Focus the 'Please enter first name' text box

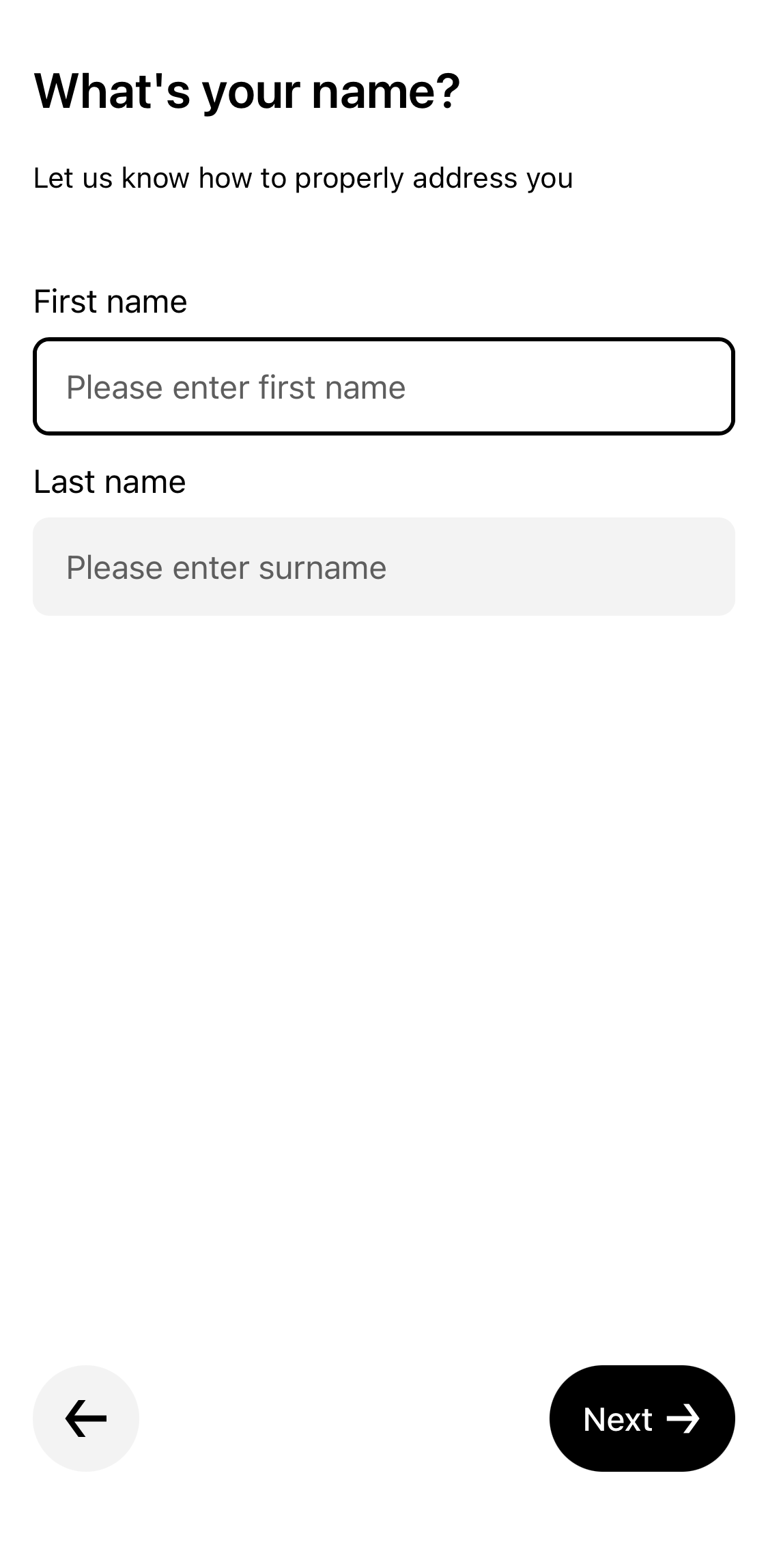384,386
